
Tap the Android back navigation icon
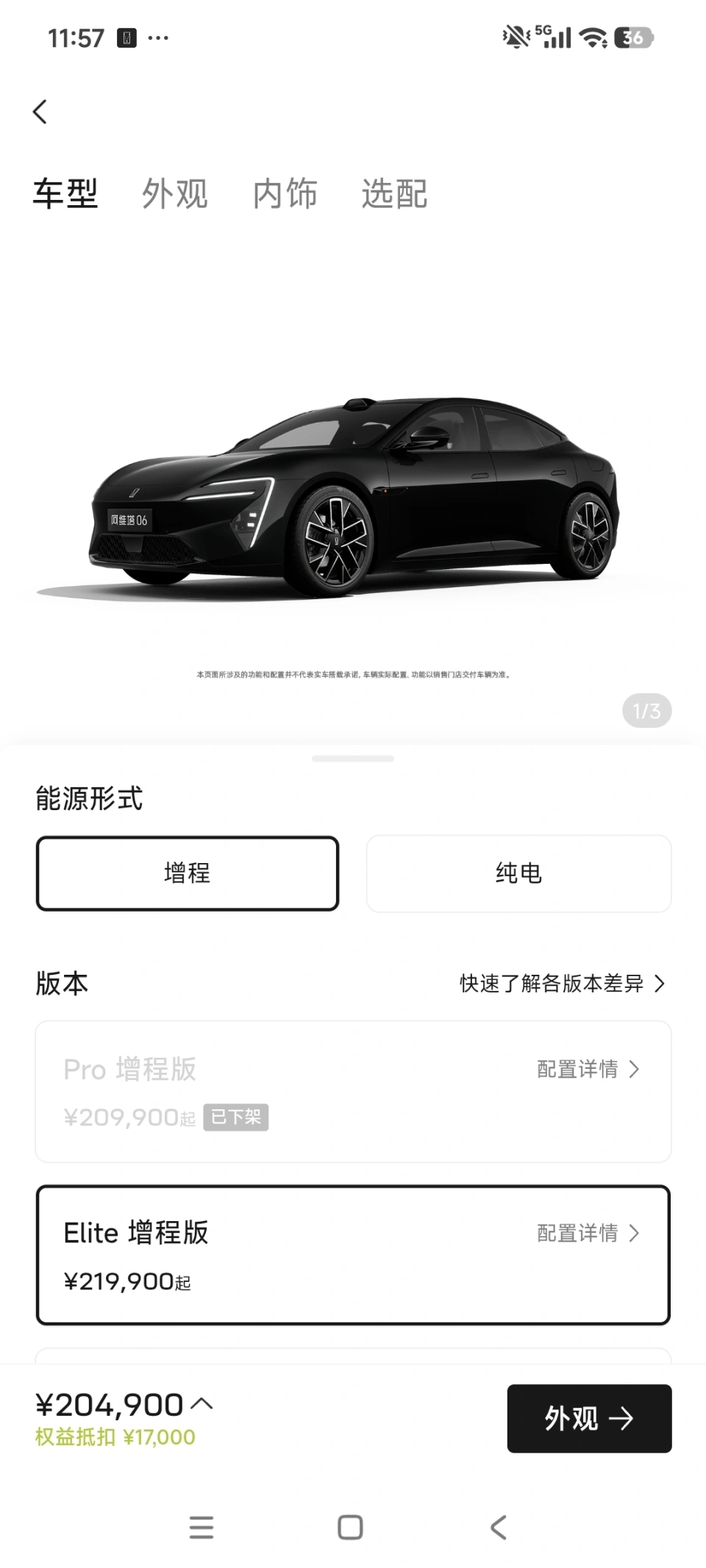click(x=499, y=1528)
